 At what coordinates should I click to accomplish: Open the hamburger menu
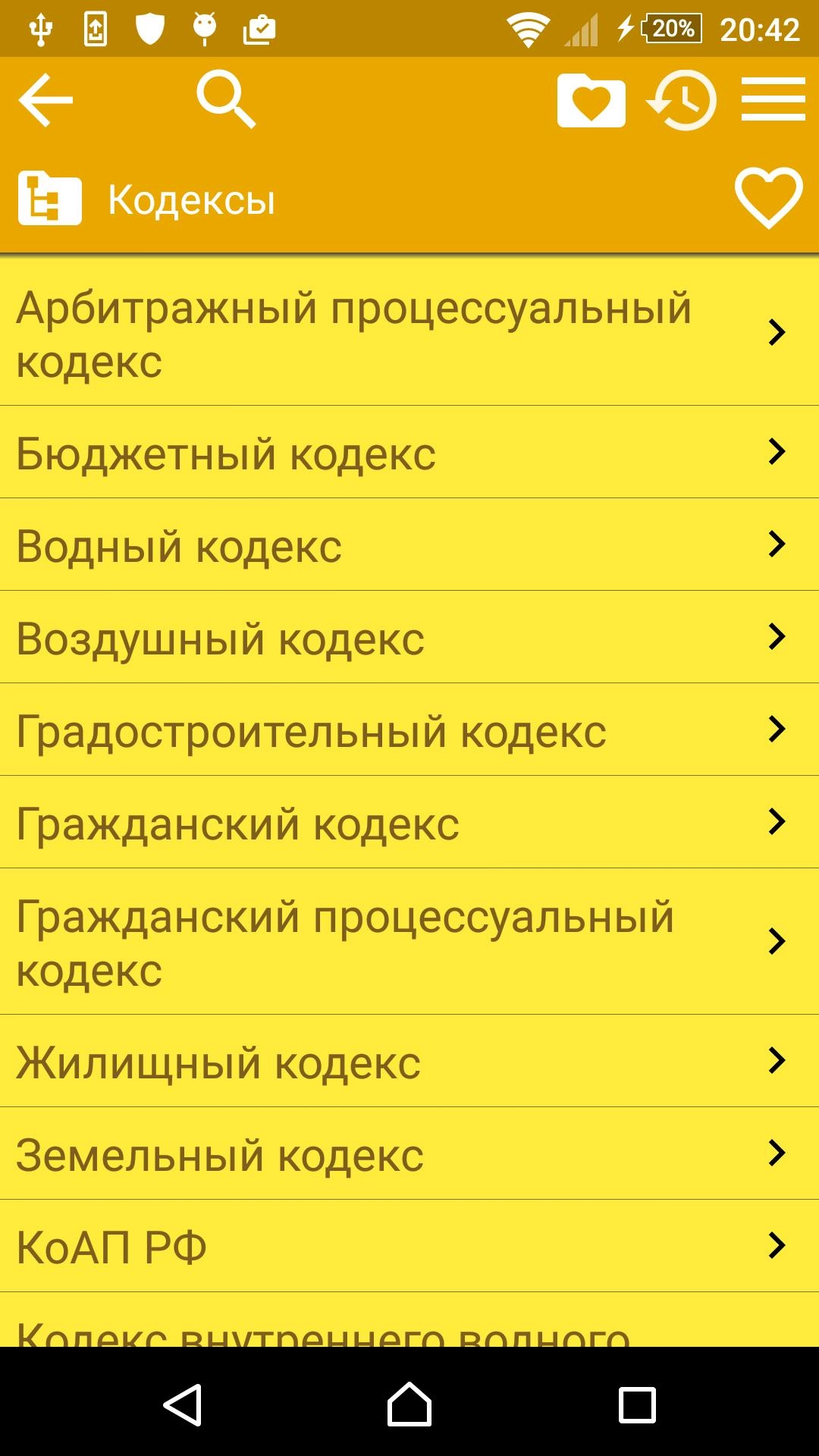[x=773, y=99]
